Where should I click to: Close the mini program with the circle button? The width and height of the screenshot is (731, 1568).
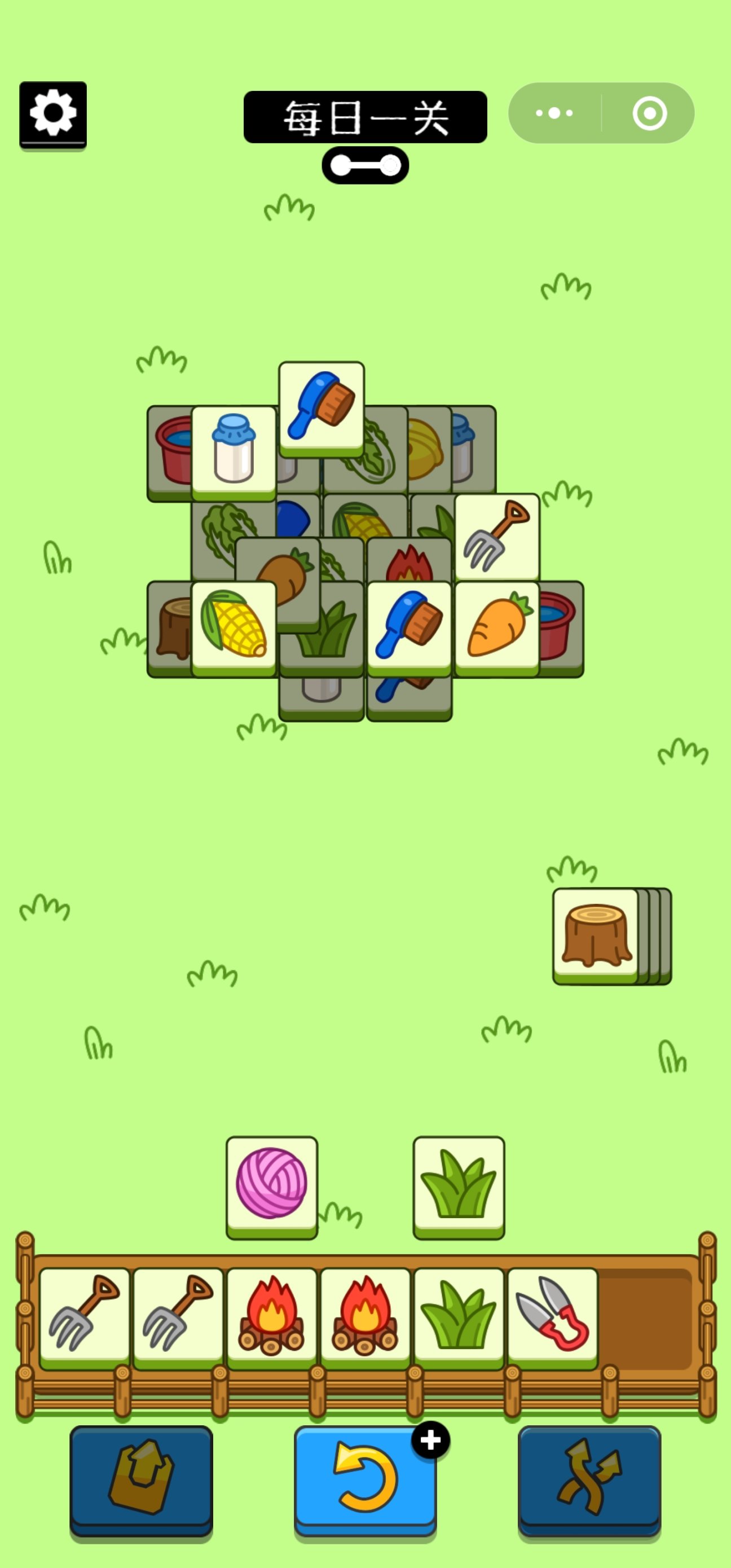point(649,113)
